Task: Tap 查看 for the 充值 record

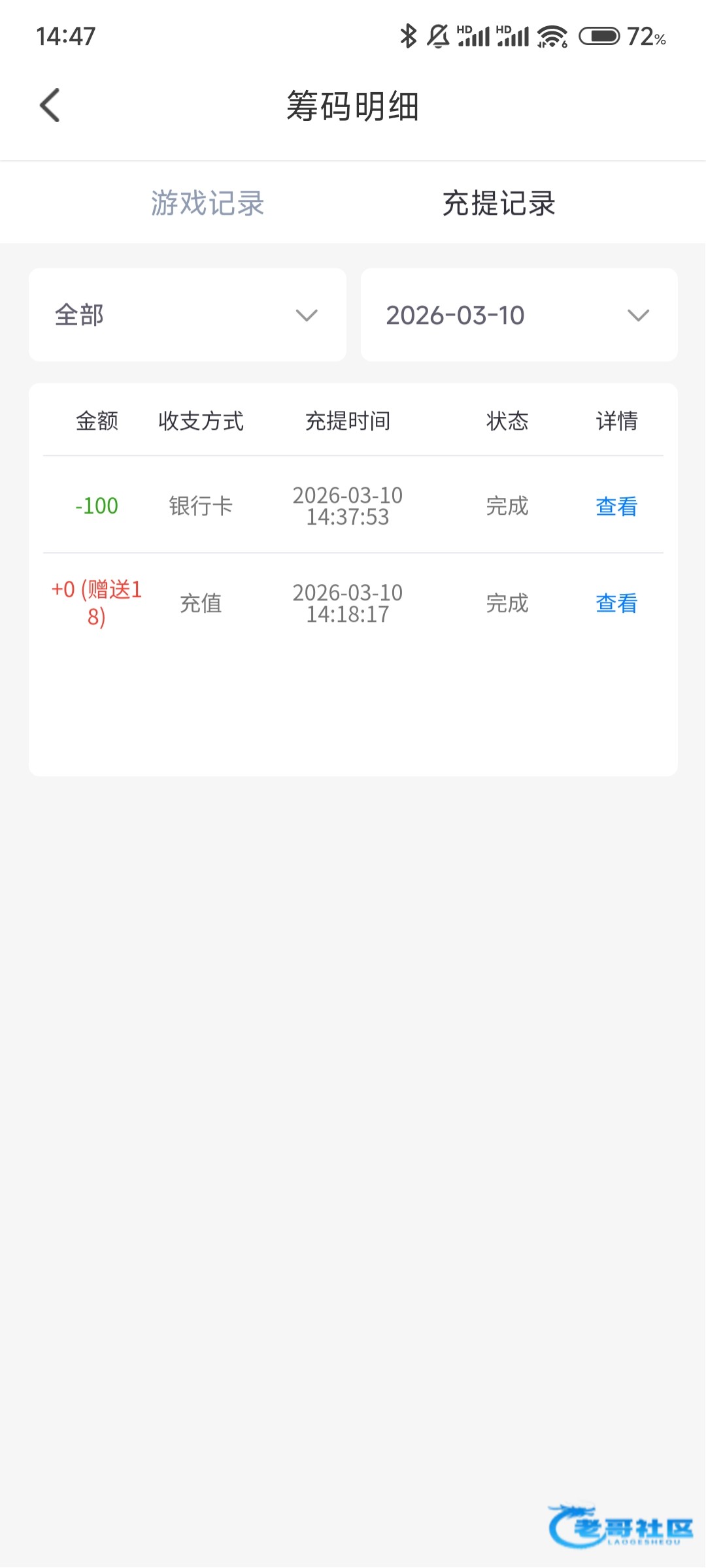Action: (x=616, y=603)
